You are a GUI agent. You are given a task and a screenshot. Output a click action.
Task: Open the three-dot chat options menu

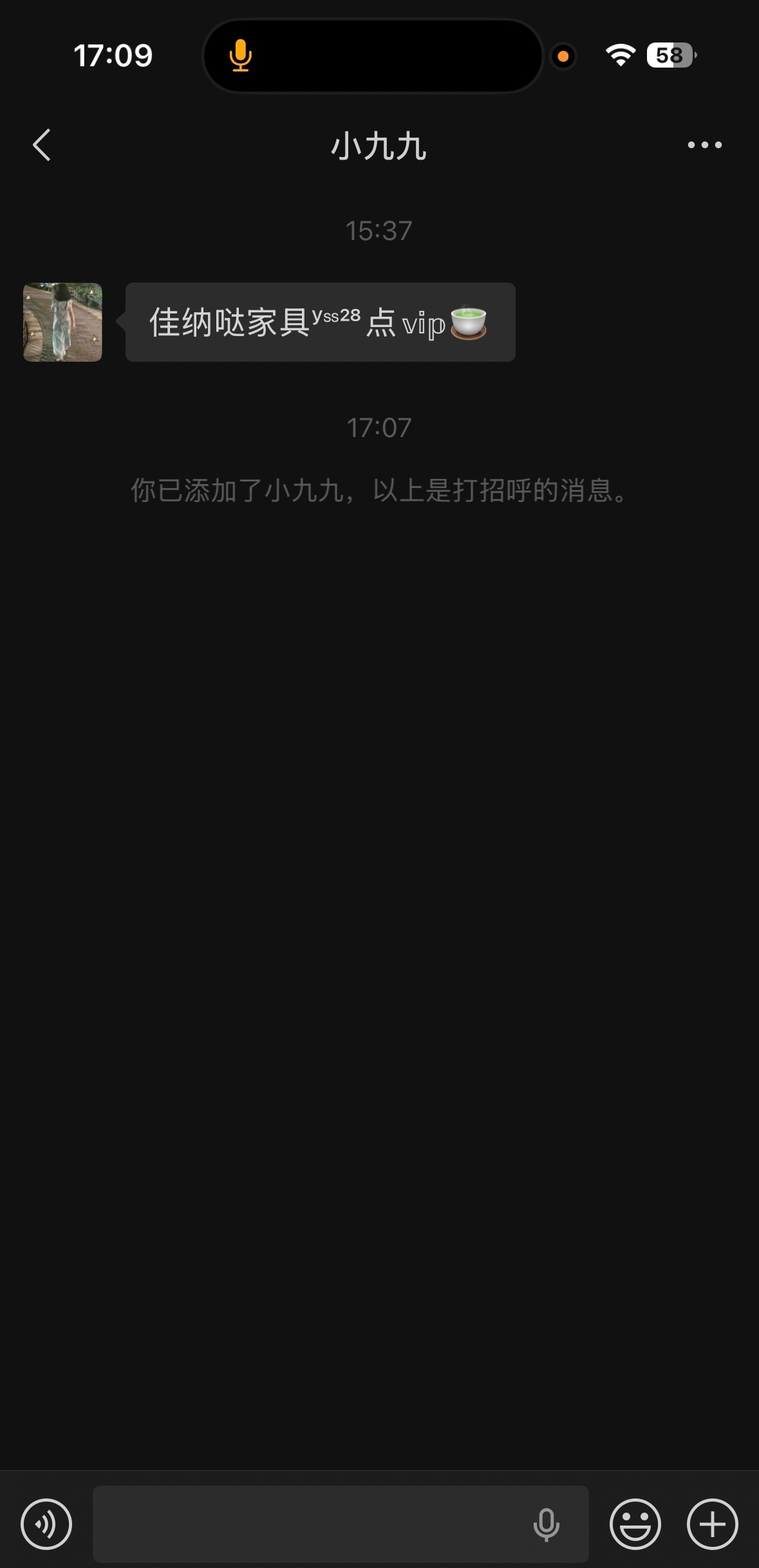click(x=704, y=145)
